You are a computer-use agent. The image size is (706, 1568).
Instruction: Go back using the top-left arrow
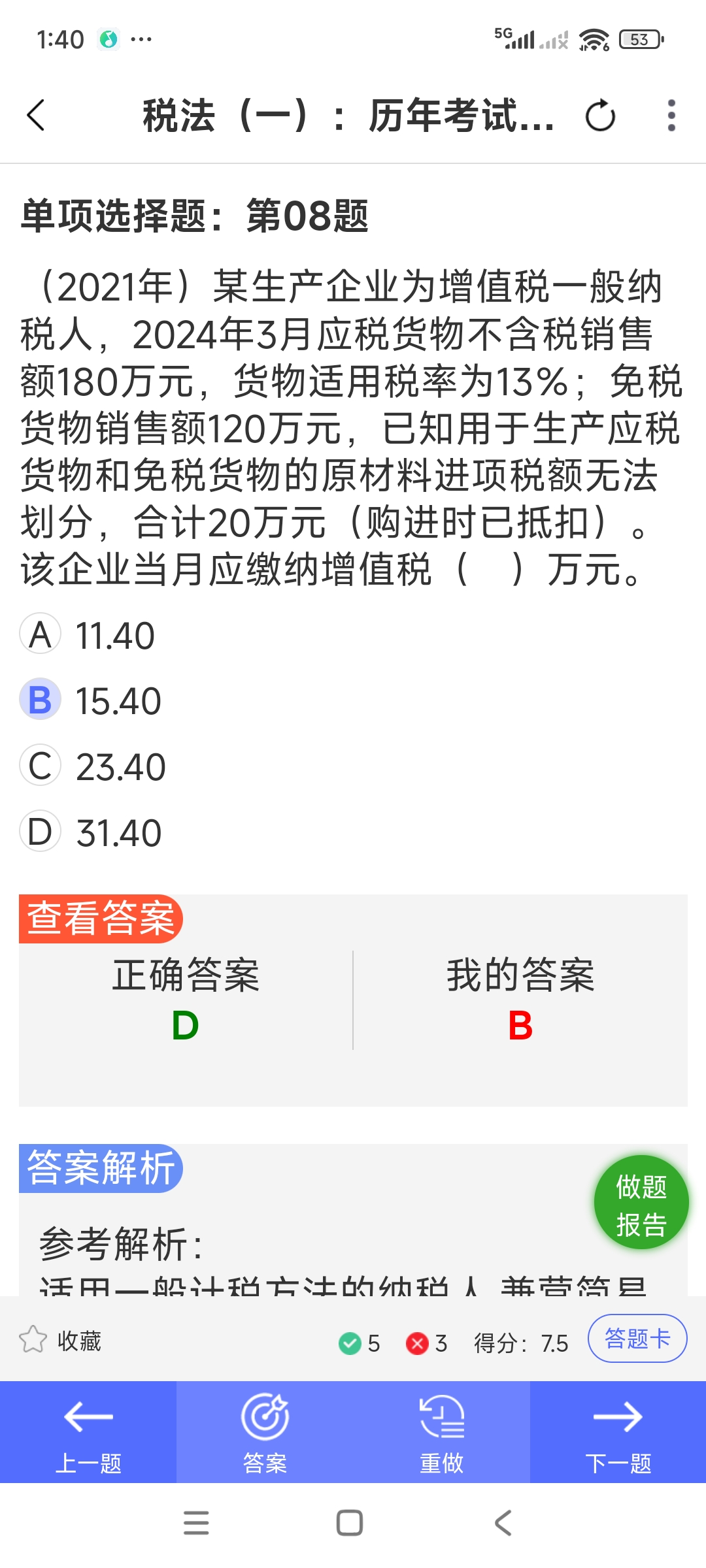[37, 116]
